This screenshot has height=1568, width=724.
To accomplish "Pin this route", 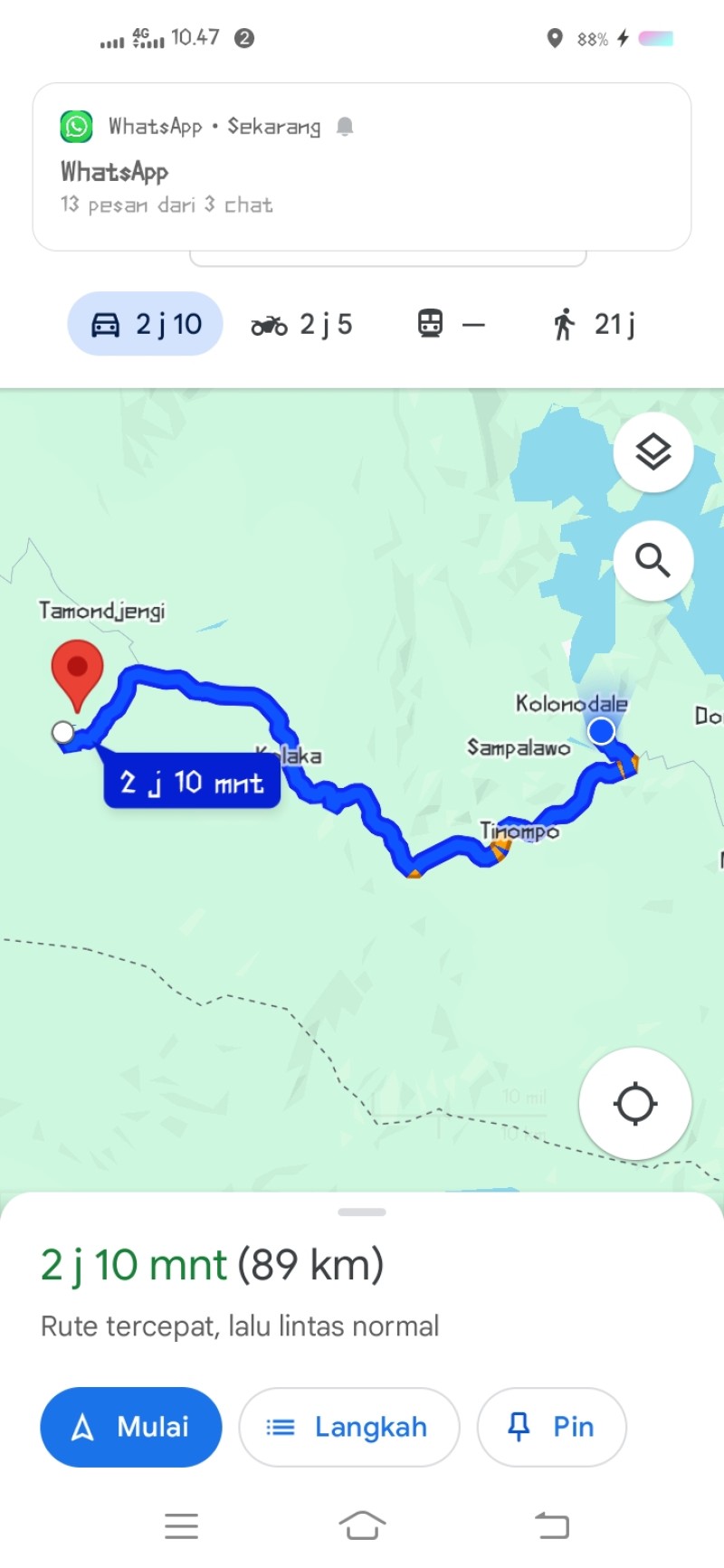I will click(x=551, y=1427).
